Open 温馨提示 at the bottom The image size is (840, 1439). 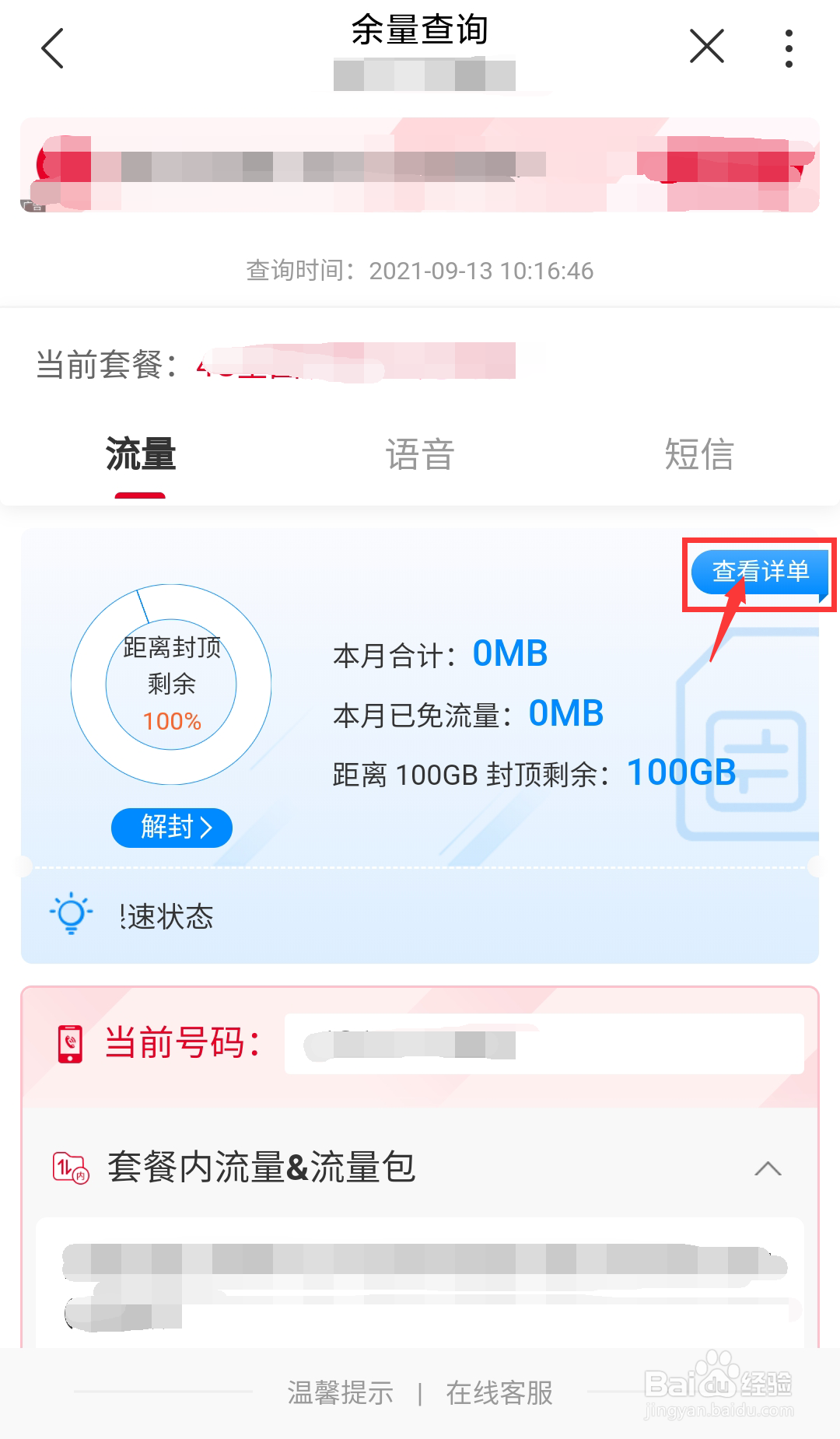click(x=341, y=1394)
